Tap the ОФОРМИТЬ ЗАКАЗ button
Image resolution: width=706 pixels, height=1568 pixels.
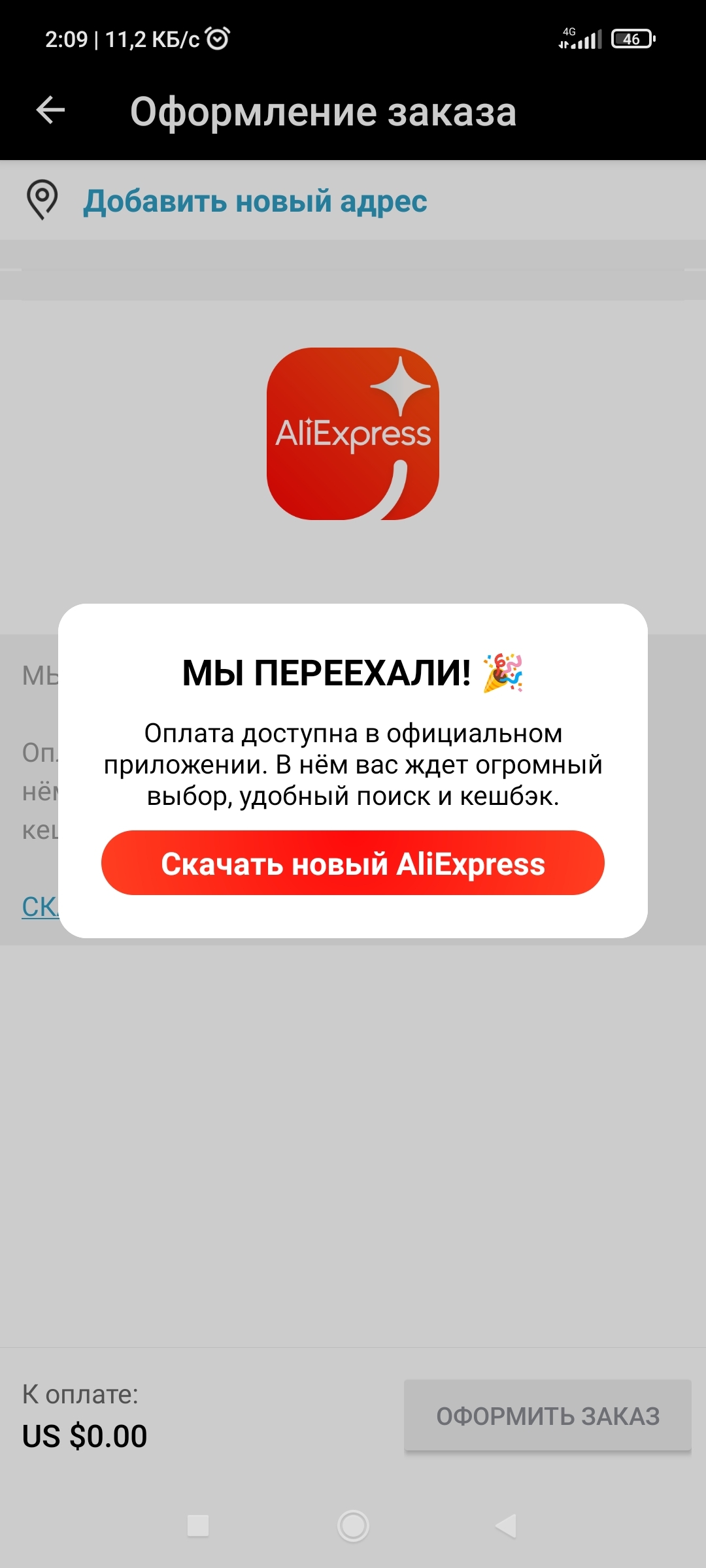pyautogui.click(x=547, y=1415)
